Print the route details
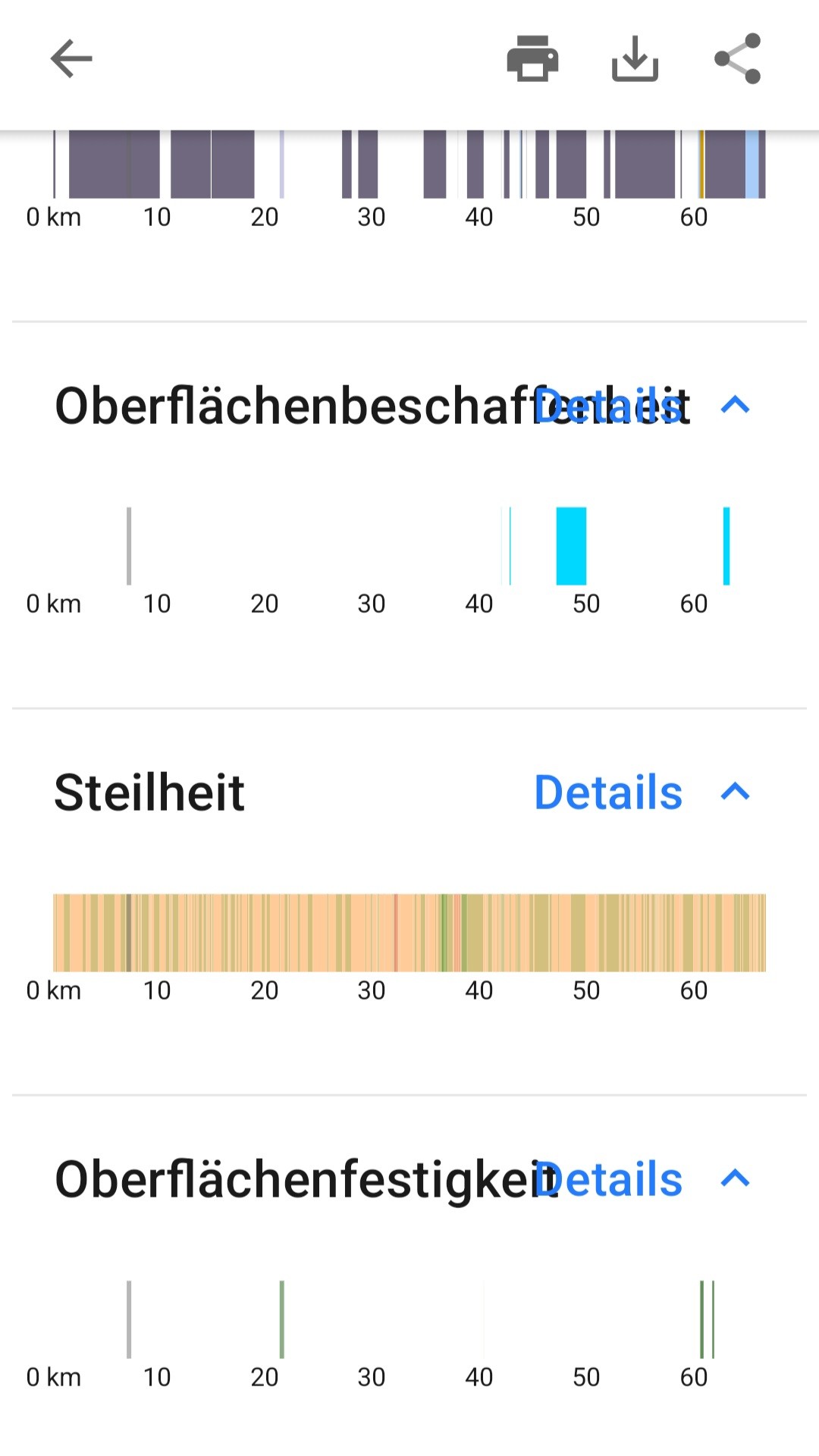This screenshot has width=819, height=1456. (x=532, y=58)
